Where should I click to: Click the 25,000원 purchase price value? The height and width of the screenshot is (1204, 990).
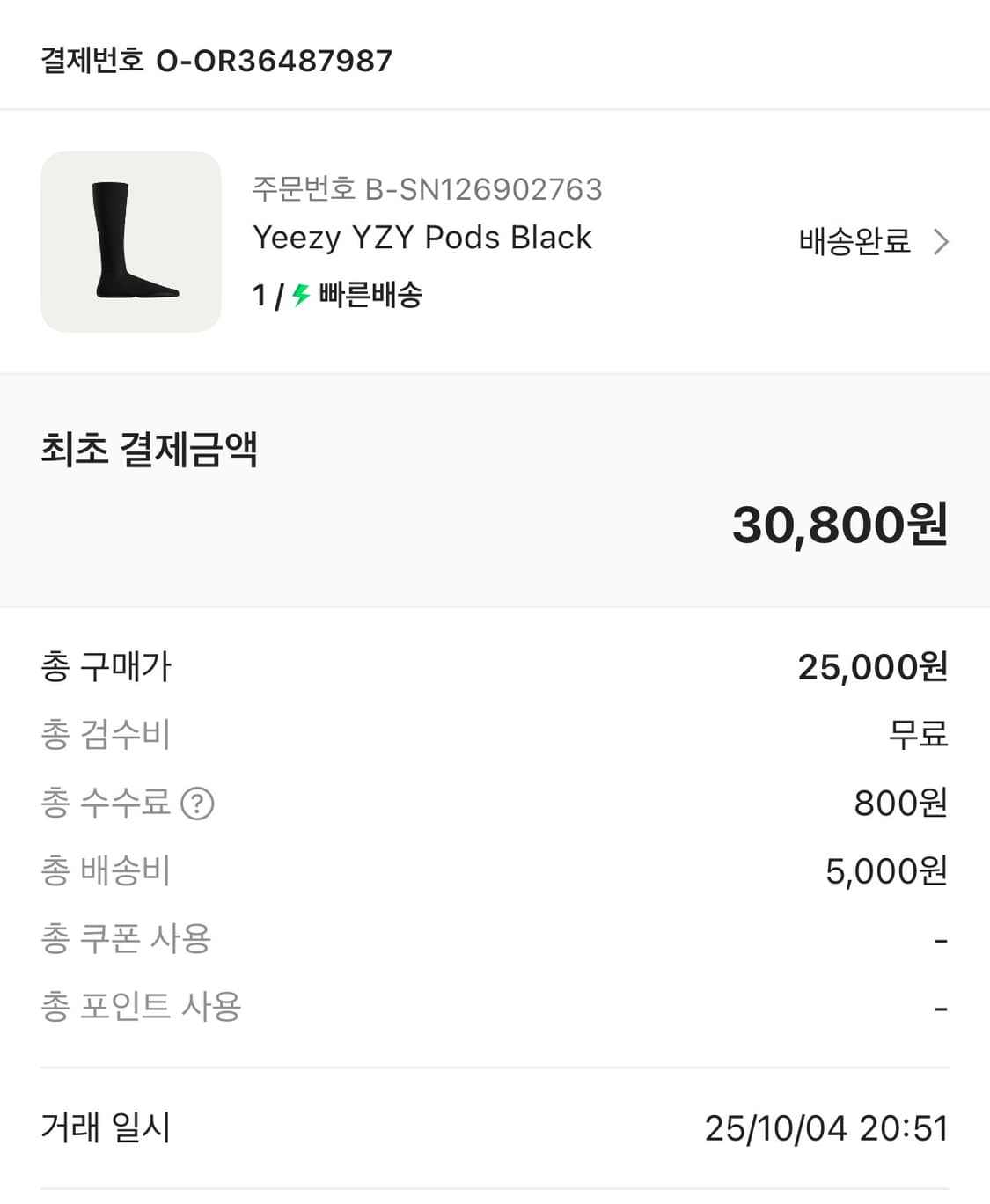click(x=875, y=667)
